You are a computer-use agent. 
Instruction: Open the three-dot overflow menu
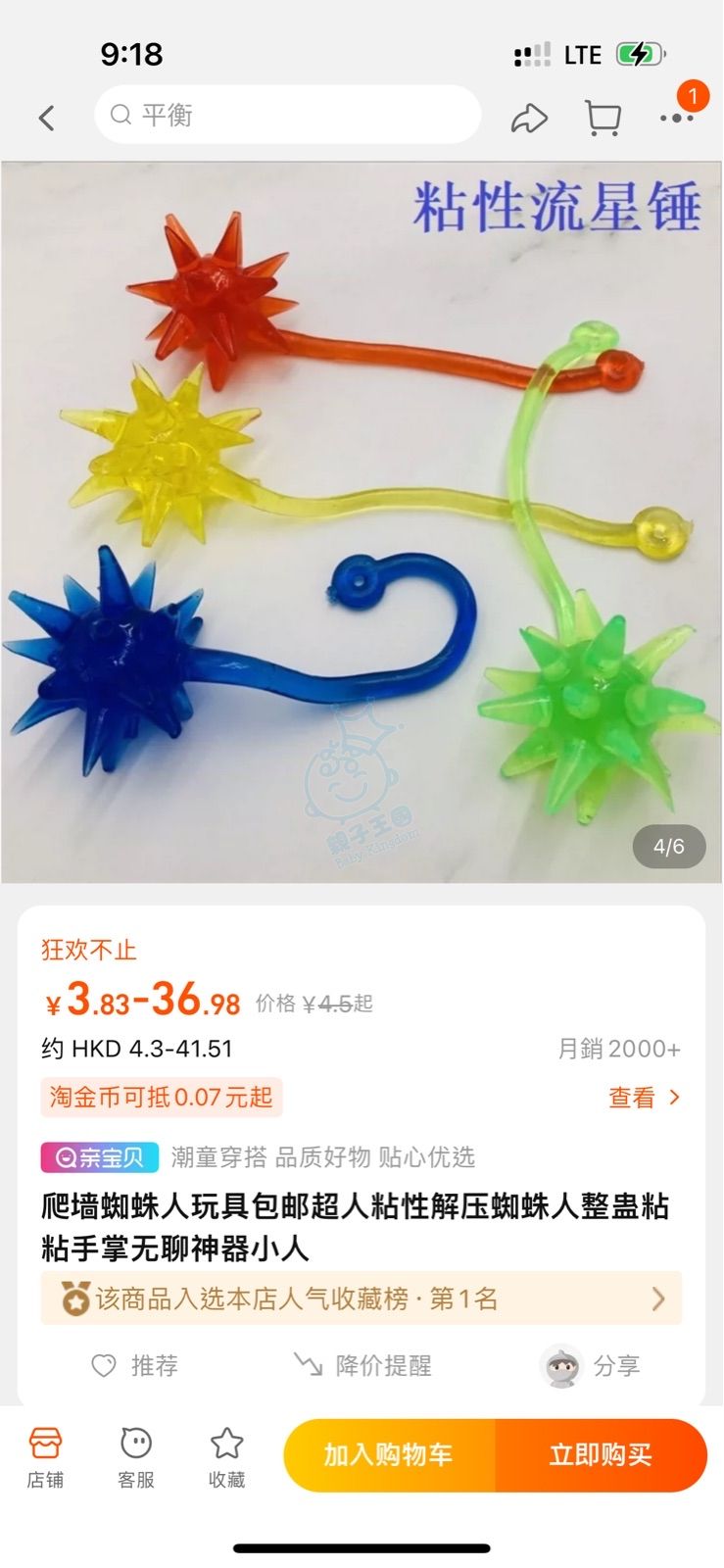(676, 119)
